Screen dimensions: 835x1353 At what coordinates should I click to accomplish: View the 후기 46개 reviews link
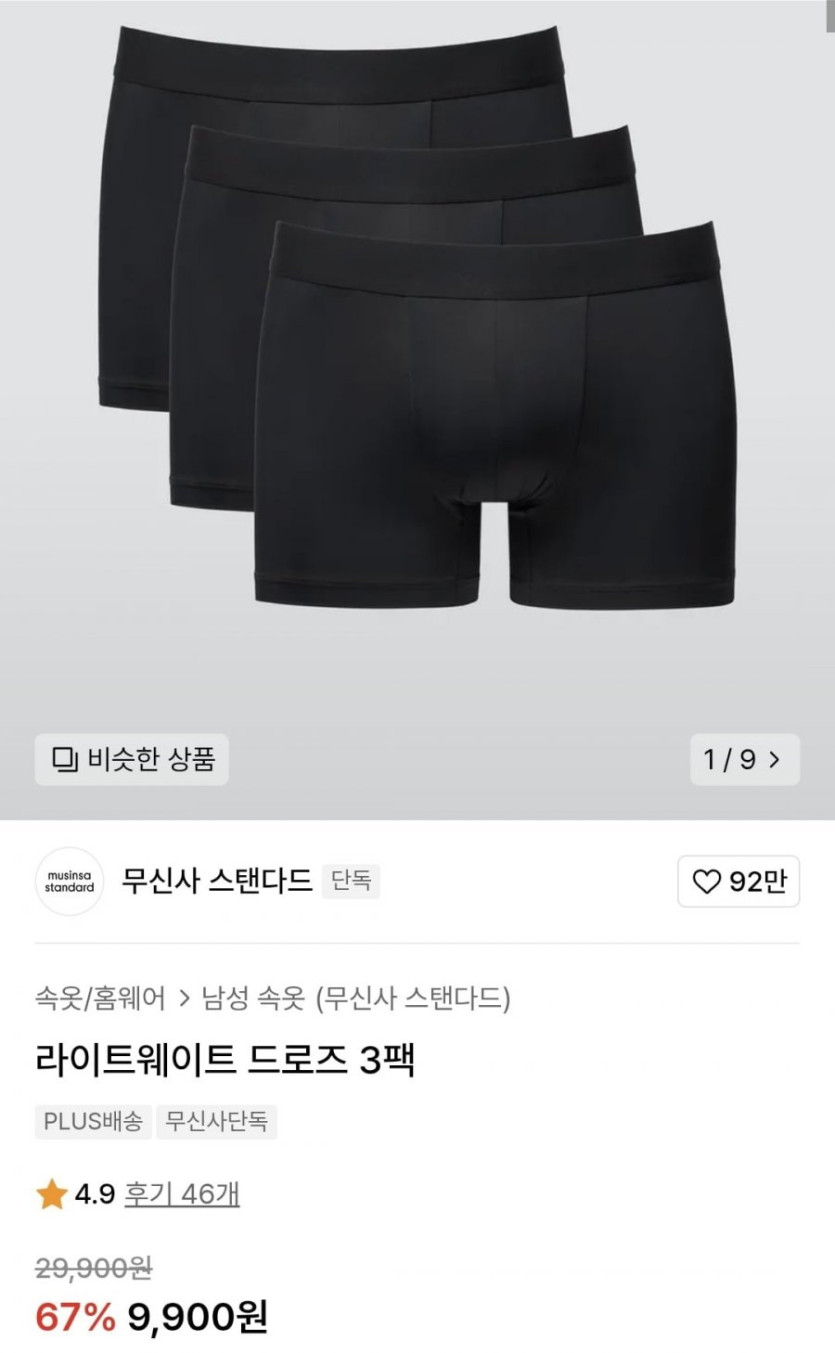181,1194
